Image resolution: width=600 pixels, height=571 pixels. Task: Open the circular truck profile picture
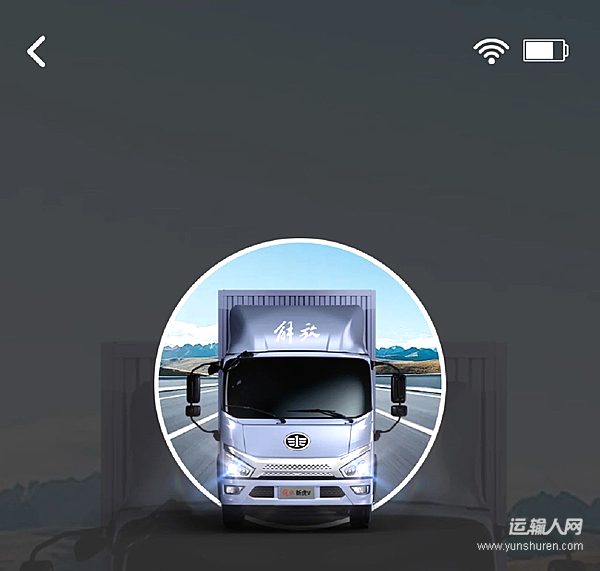[x=297, y=382]
